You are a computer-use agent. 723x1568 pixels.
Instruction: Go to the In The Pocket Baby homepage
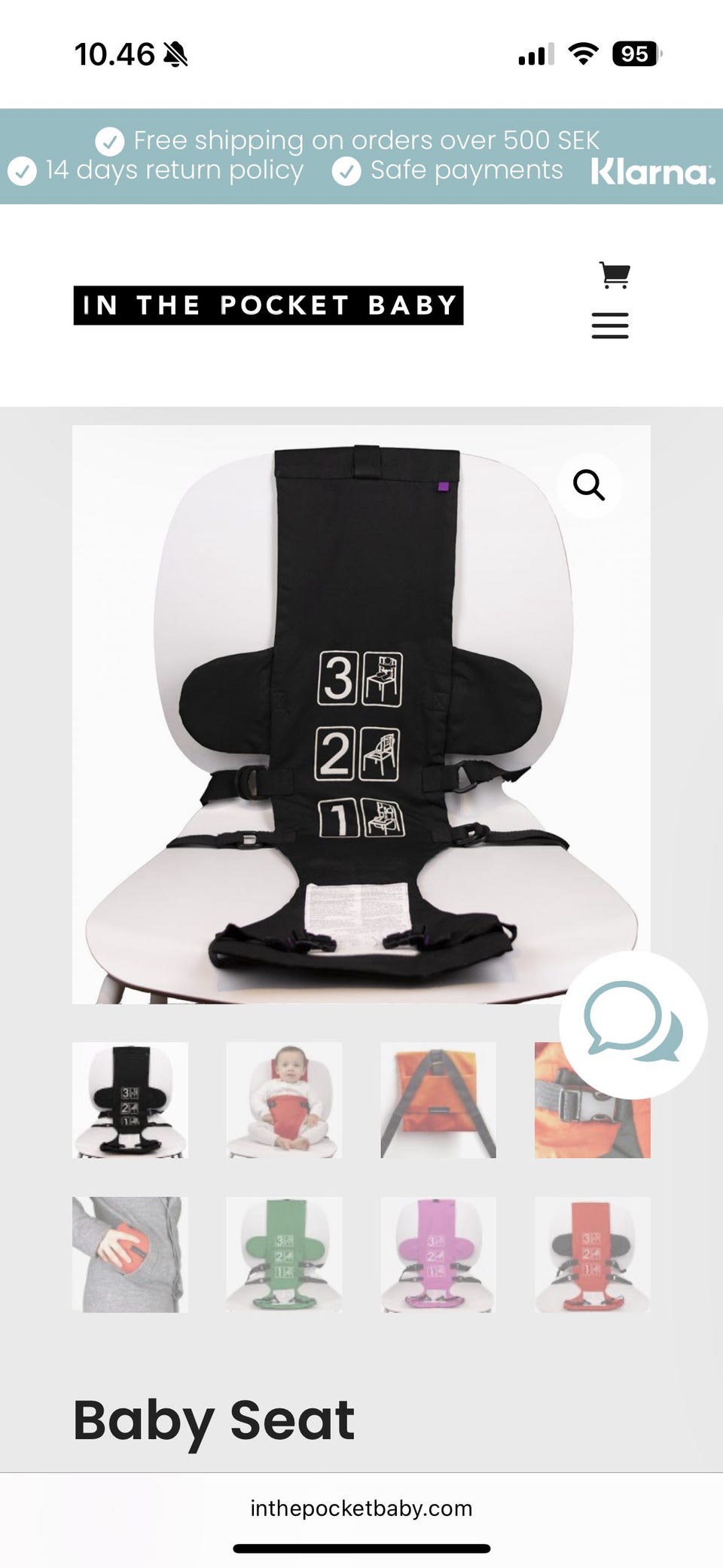268,305
